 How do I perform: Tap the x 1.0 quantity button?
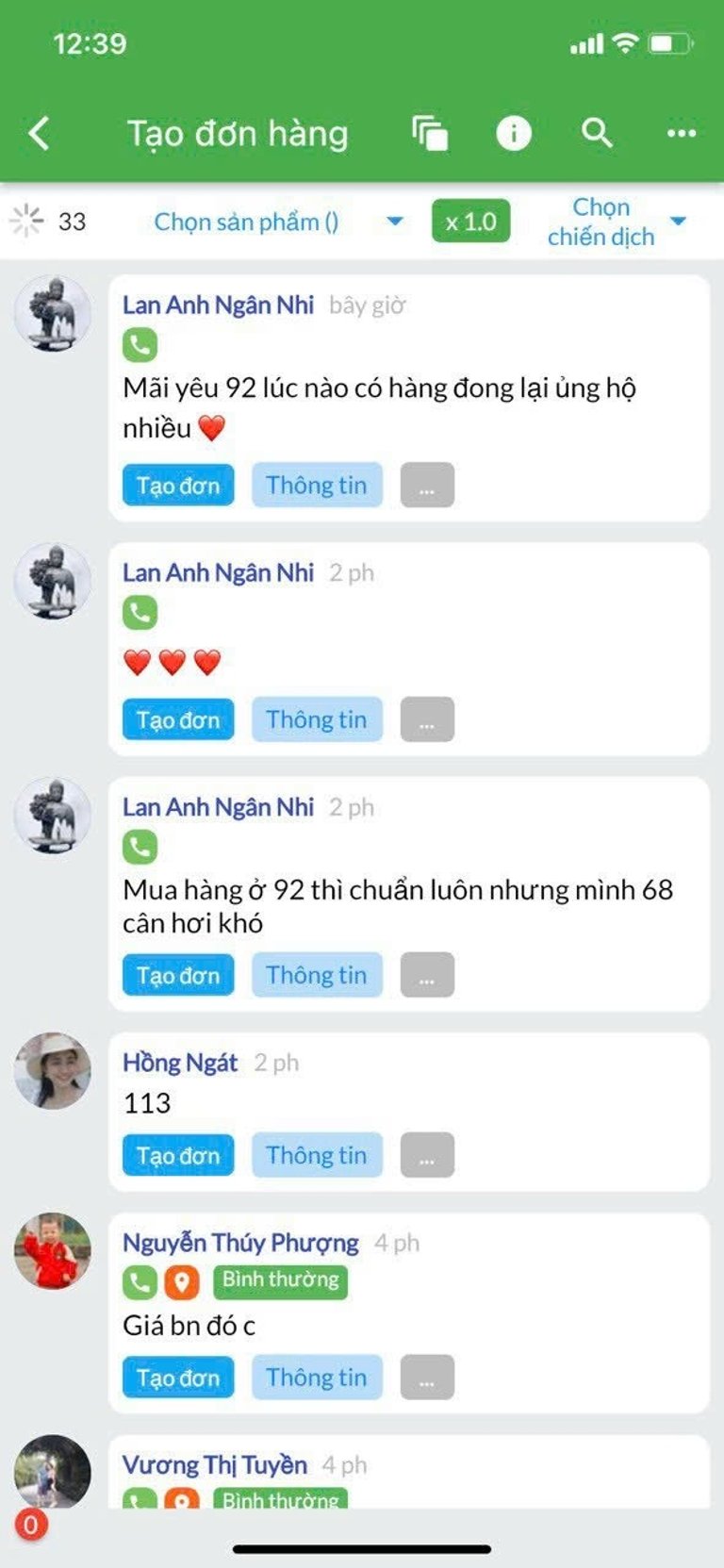pyautogui.click(x=470, y=223)
